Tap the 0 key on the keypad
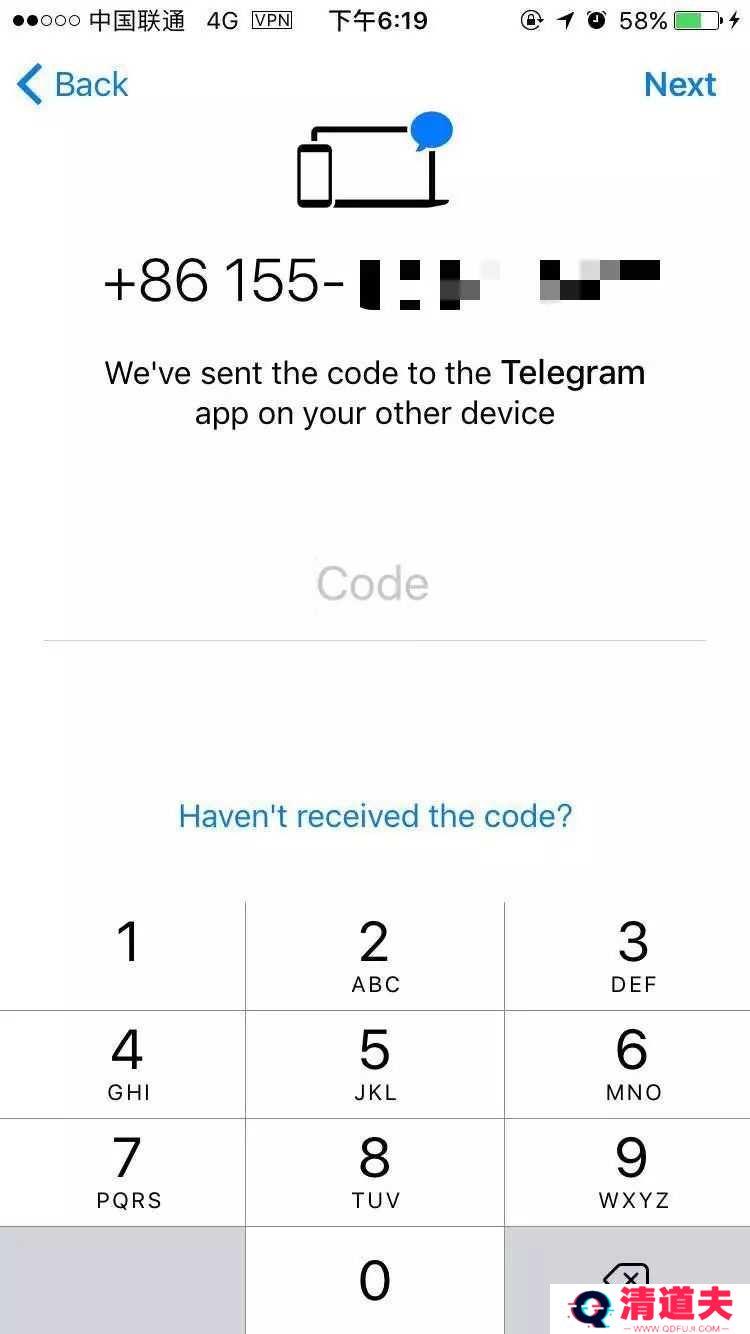750x1334 pixels. coord(375,1280)
